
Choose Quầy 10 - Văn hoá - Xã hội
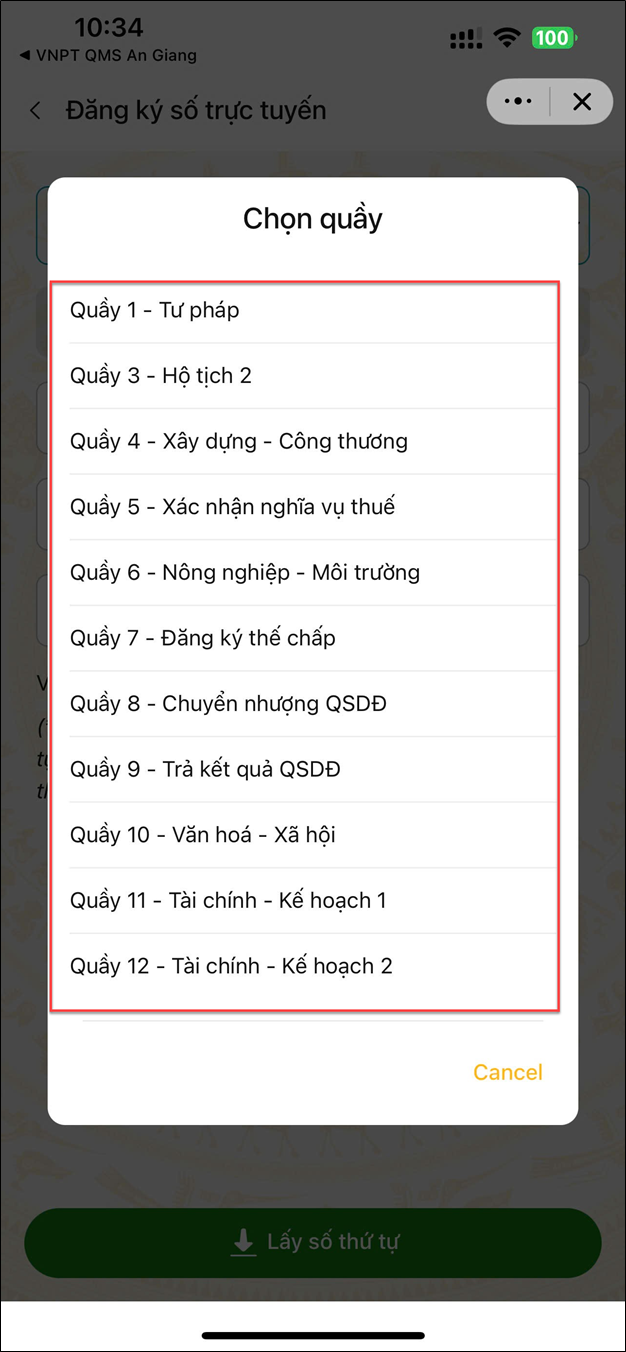click(x=203, y=835)
